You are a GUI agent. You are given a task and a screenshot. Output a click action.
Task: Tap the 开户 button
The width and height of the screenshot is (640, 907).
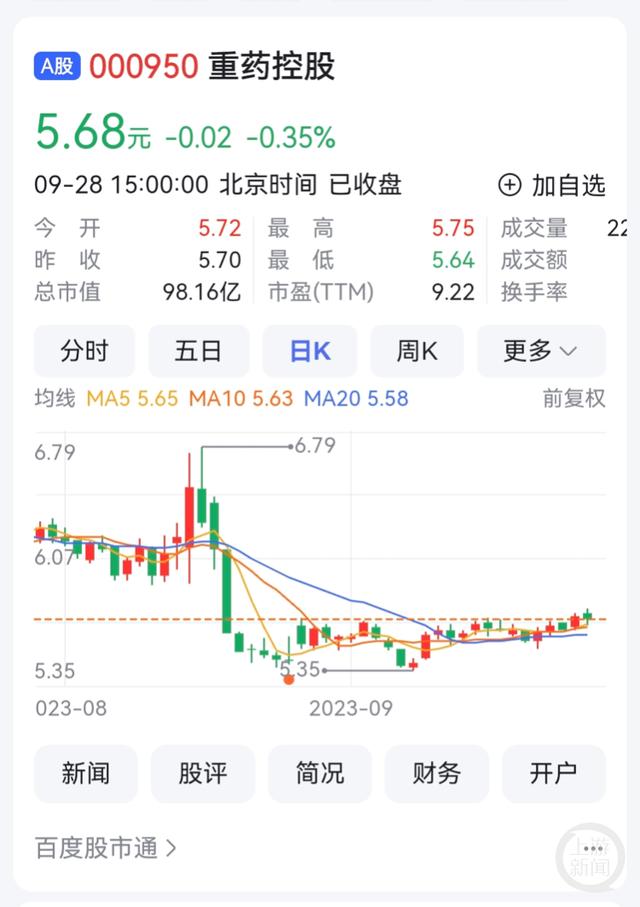click(x=553, y=773)
